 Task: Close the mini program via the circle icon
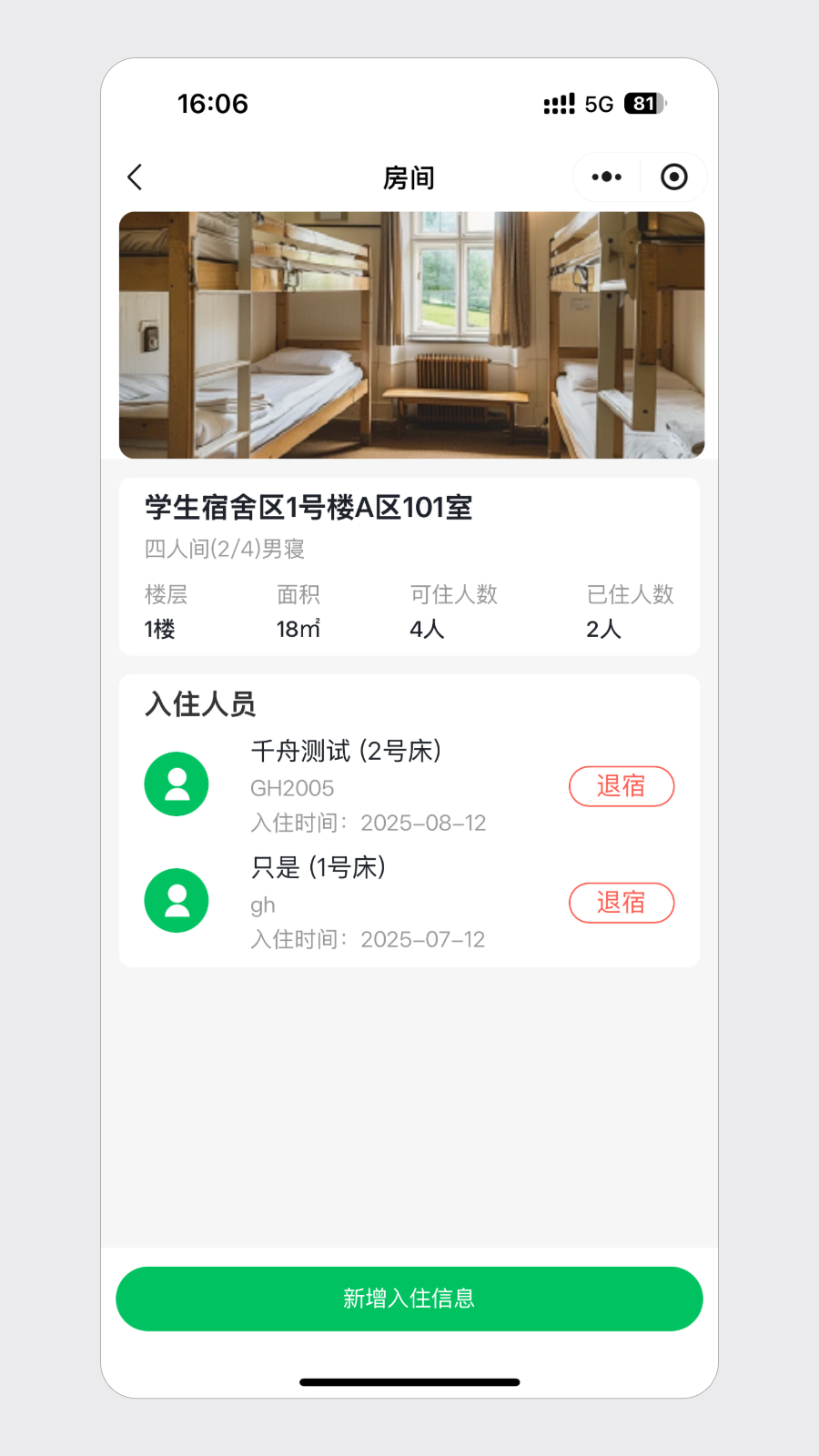click(673, 177)
